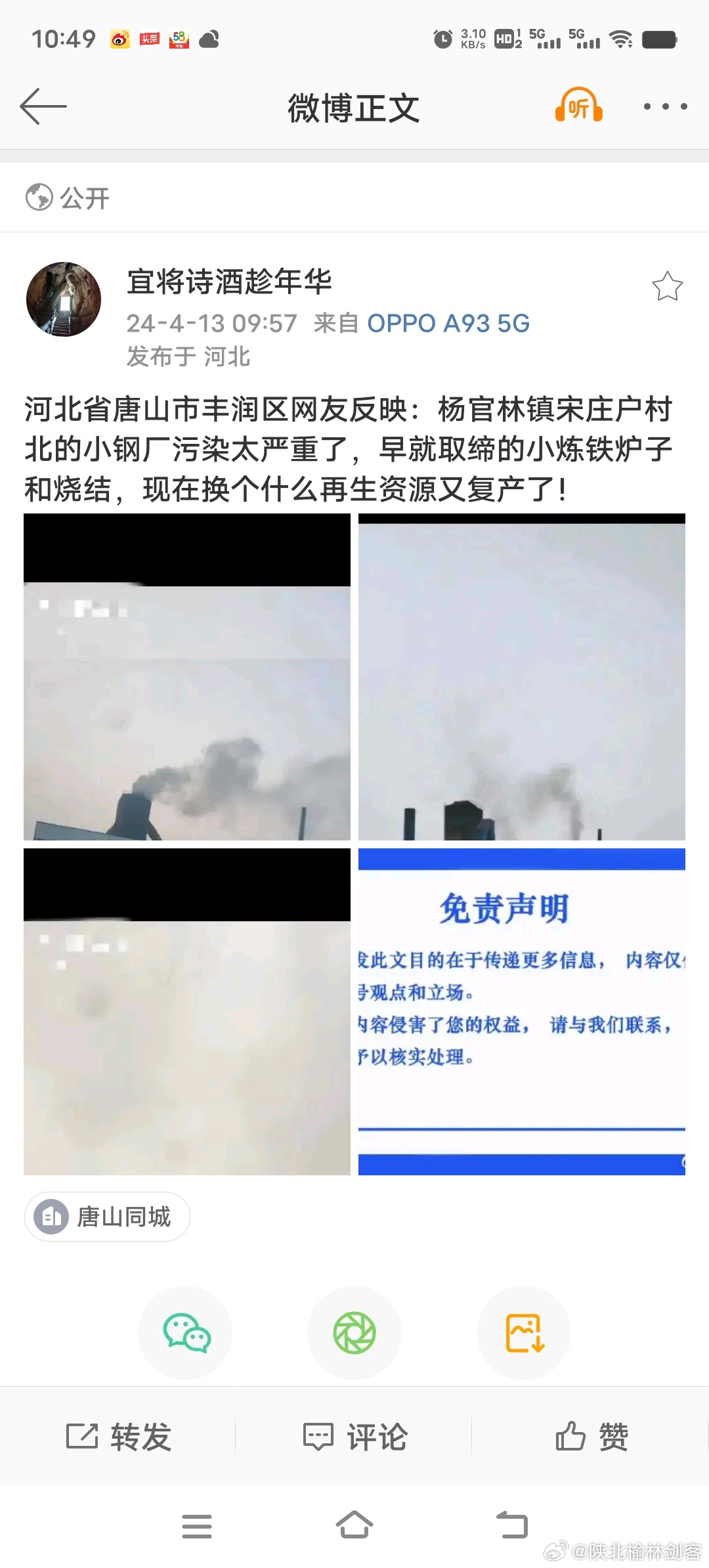Screen dimensions: 709x1568
Task: Go back using the top-left arrow
Action: 43,106
